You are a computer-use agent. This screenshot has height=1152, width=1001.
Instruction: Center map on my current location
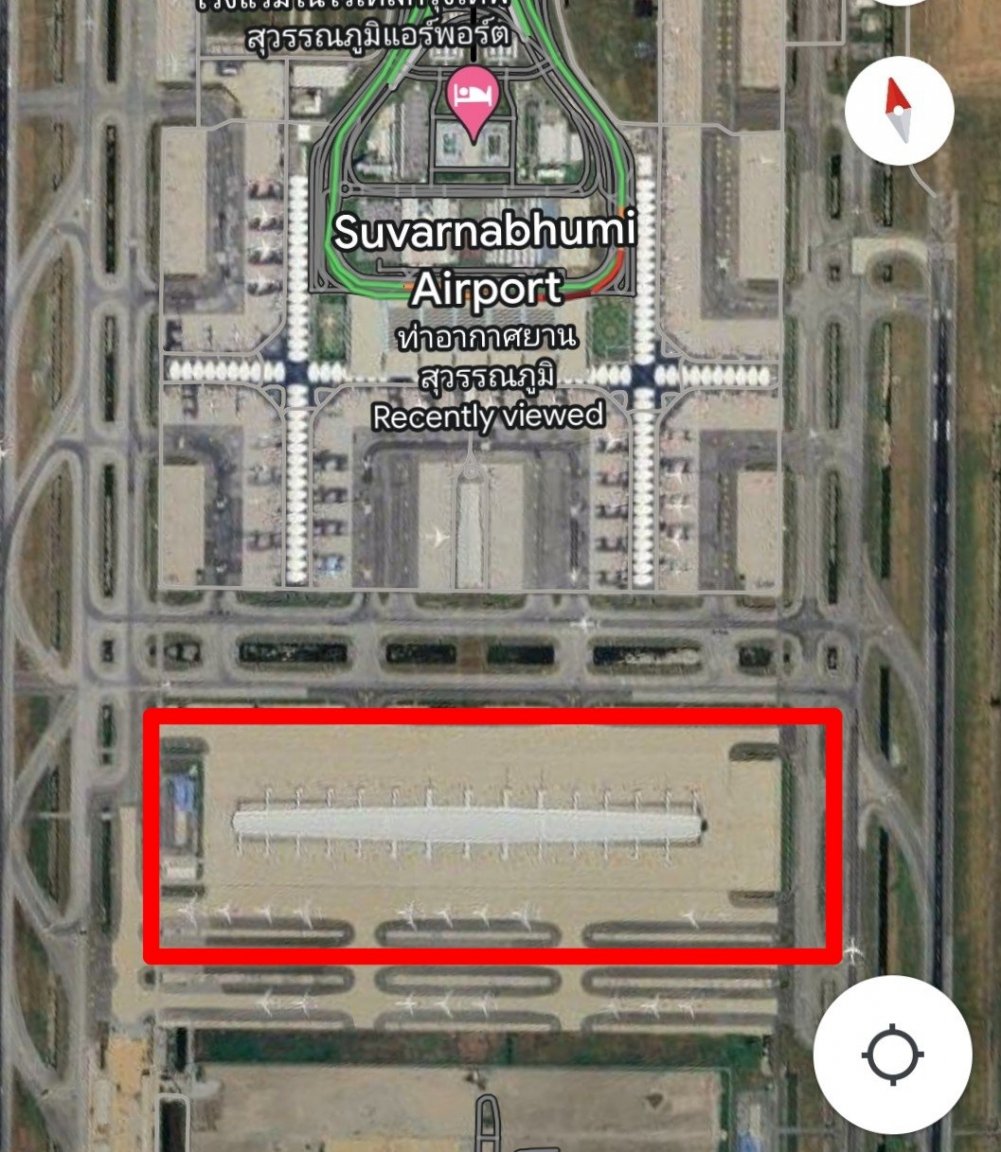892,1055
